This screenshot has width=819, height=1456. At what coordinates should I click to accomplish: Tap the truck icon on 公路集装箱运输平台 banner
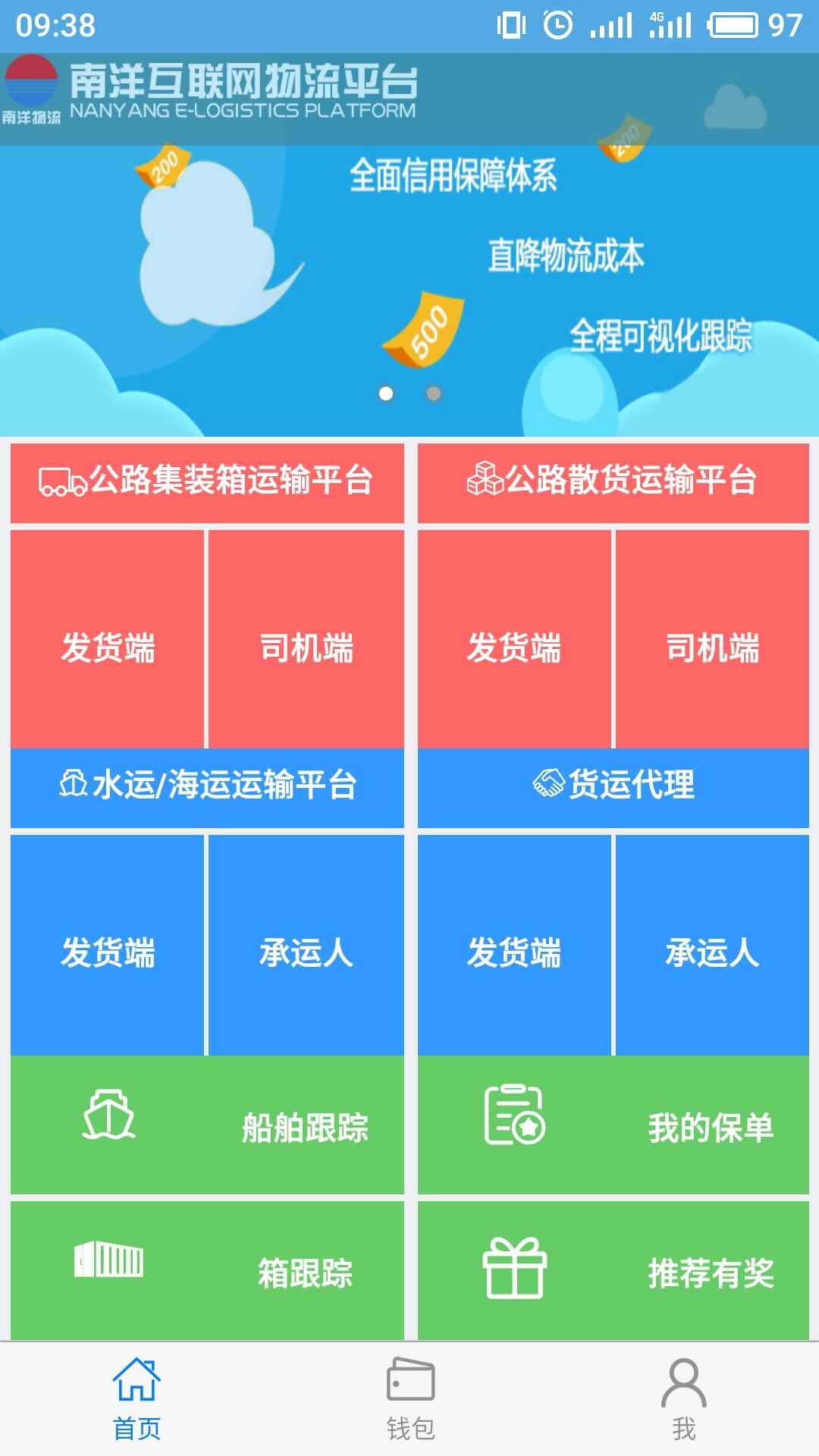[61, 481]
